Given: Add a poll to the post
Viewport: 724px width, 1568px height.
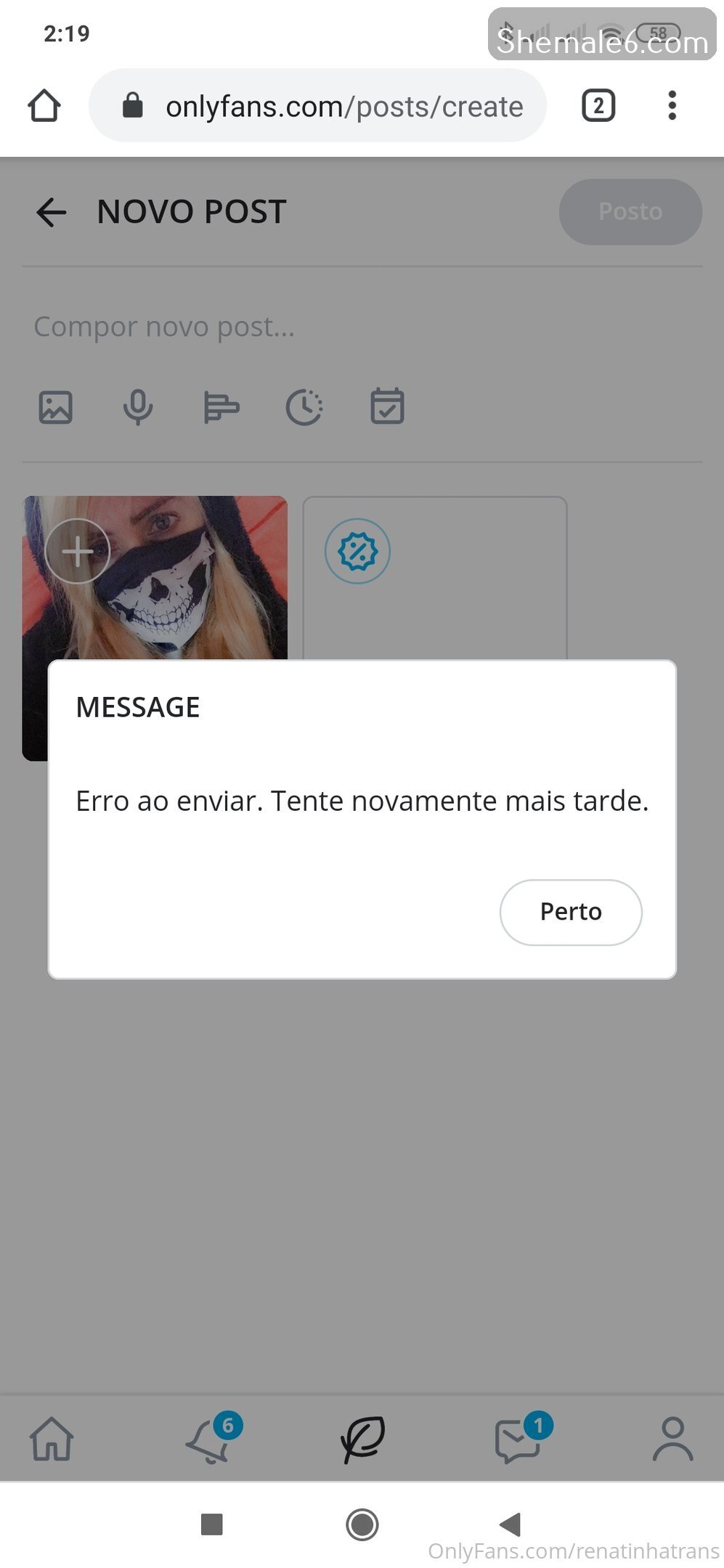Looking at the screenshot, I should coord(221,407).
